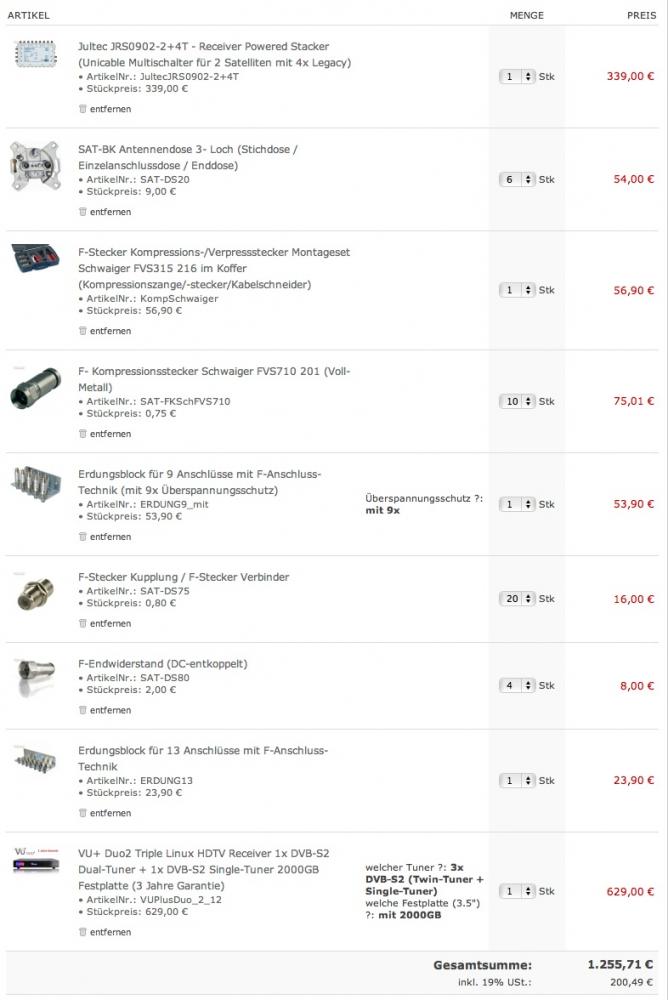
Task: Adjust quantity of Erdungsblock 13 Anschlüsse
Action: coord(517,781)
